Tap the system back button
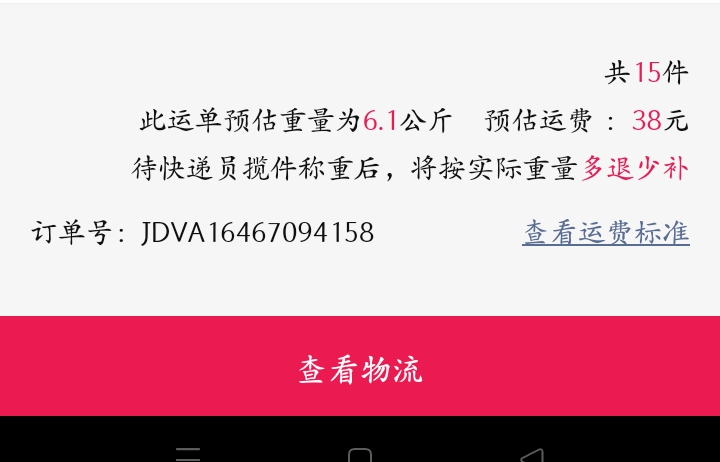The image size is (720, 462). coord(532,456)
